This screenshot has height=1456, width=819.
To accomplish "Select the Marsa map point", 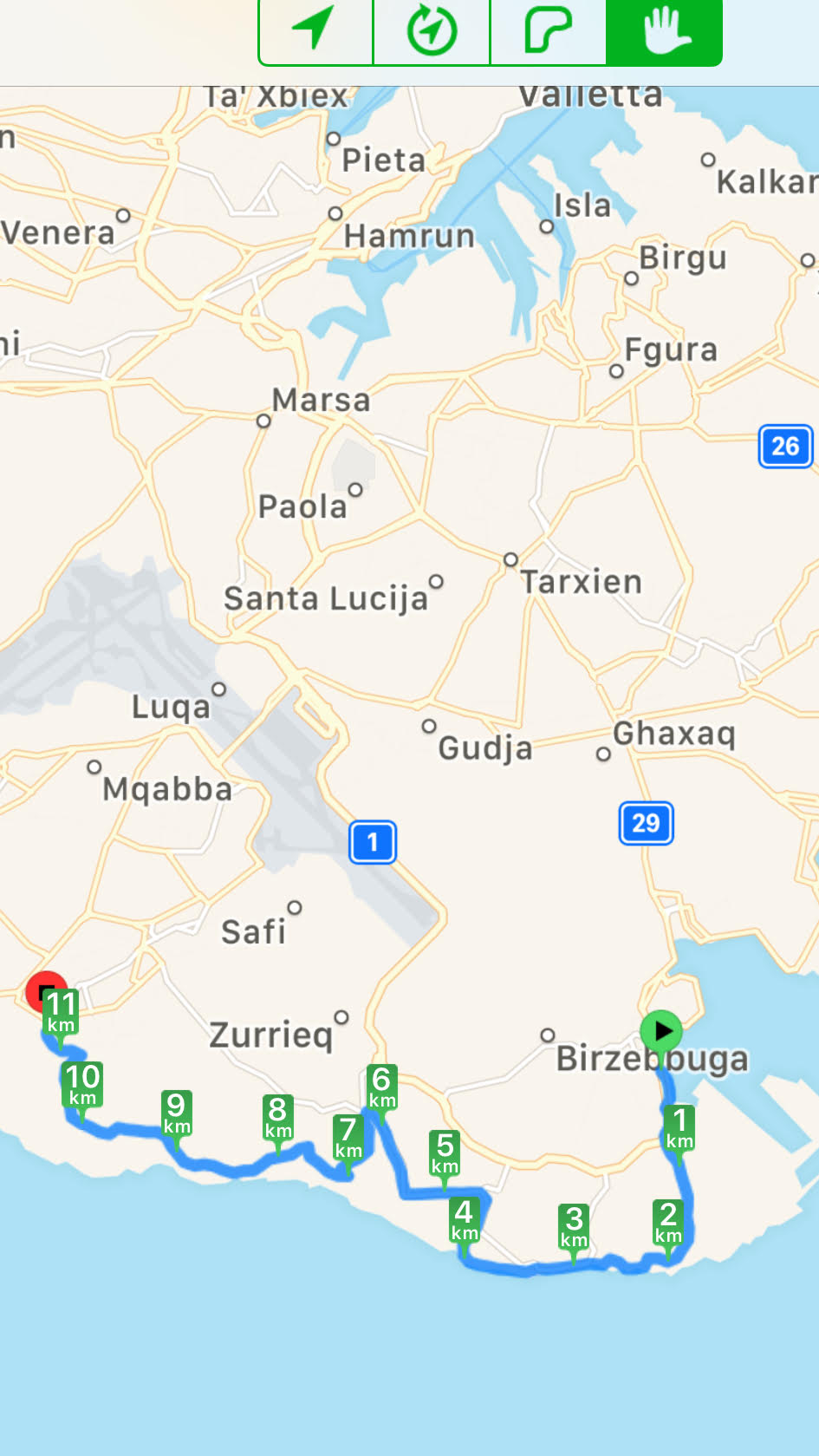I will point(262,421).
